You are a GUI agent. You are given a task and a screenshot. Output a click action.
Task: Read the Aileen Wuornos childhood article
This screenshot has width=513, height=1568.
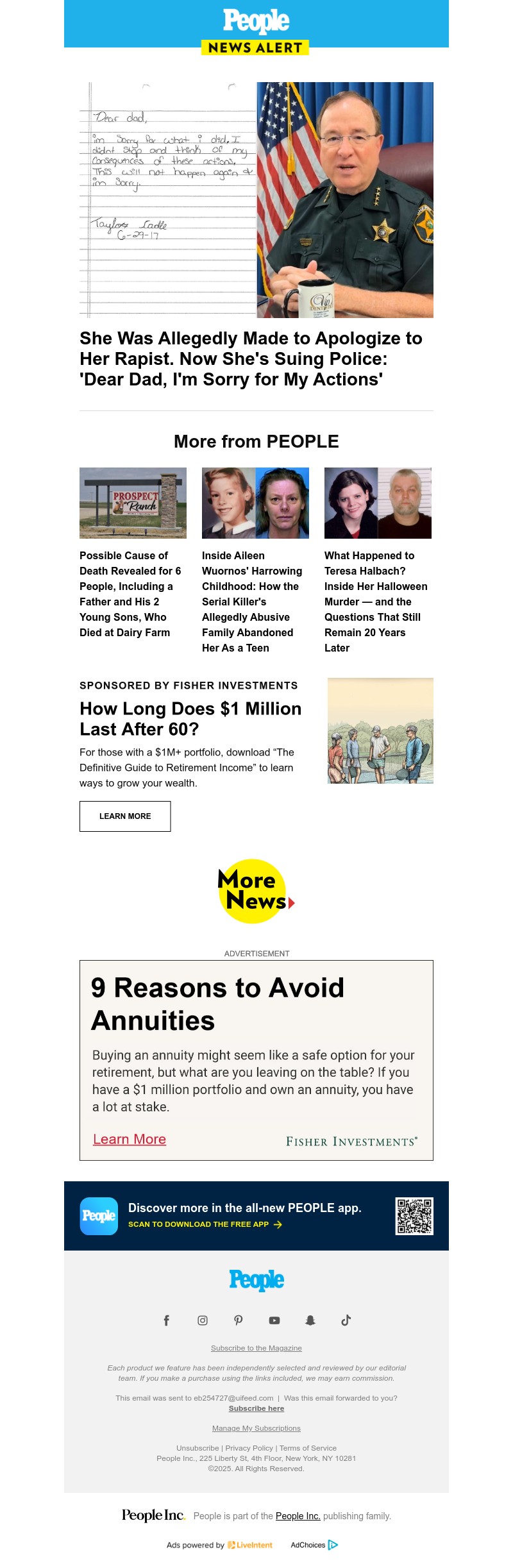pos(252,601)
